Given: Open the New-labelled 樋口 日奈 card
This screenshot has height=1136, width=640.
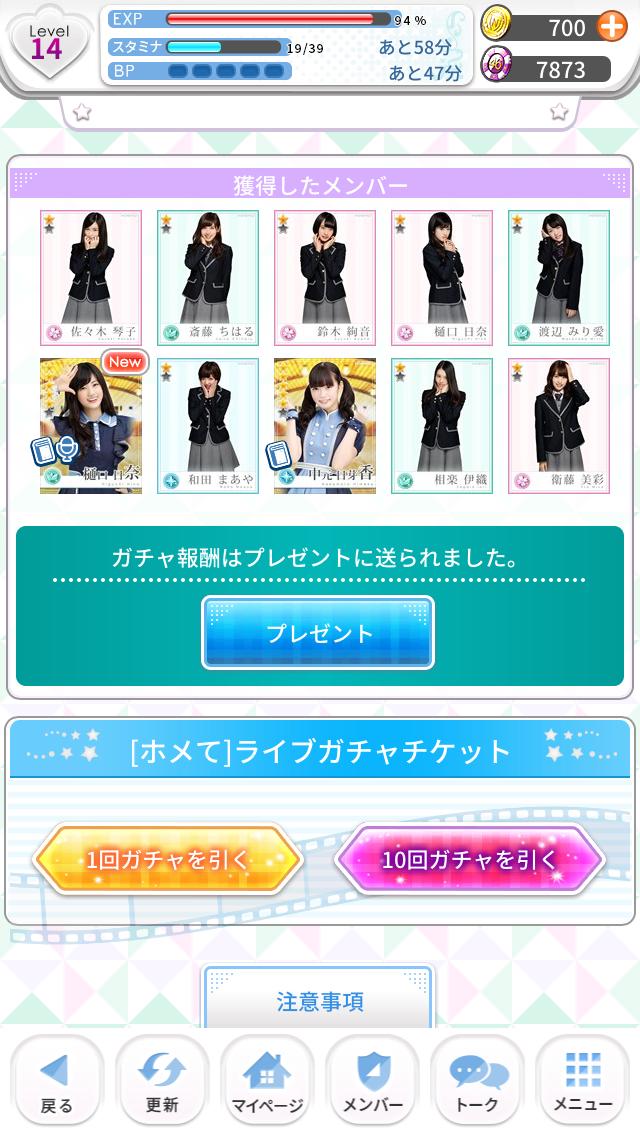Looking at the screenshot, I should pyautogui.click(x=91, y=426).
